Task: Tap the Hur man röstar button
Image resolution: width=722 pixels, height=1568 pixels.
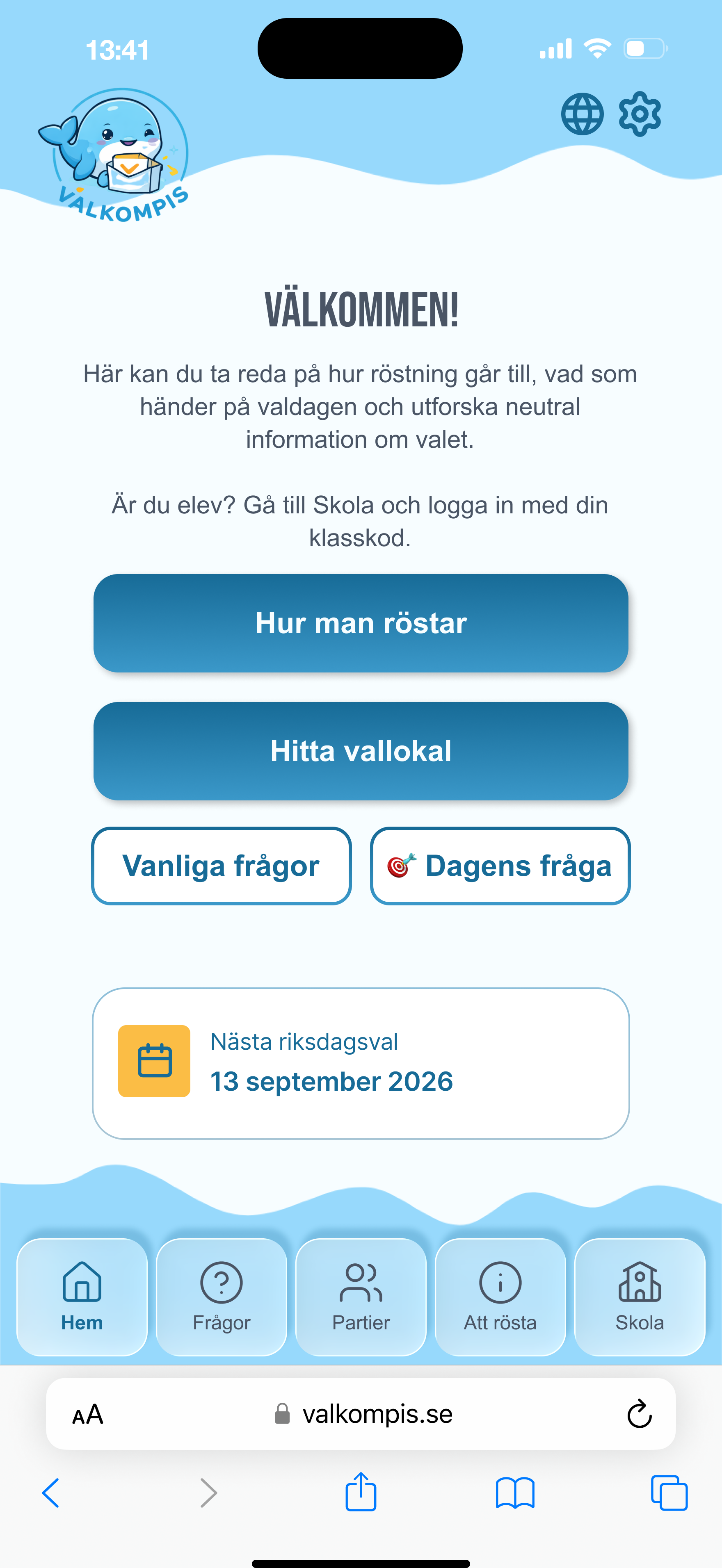Action: coord(361,623)
